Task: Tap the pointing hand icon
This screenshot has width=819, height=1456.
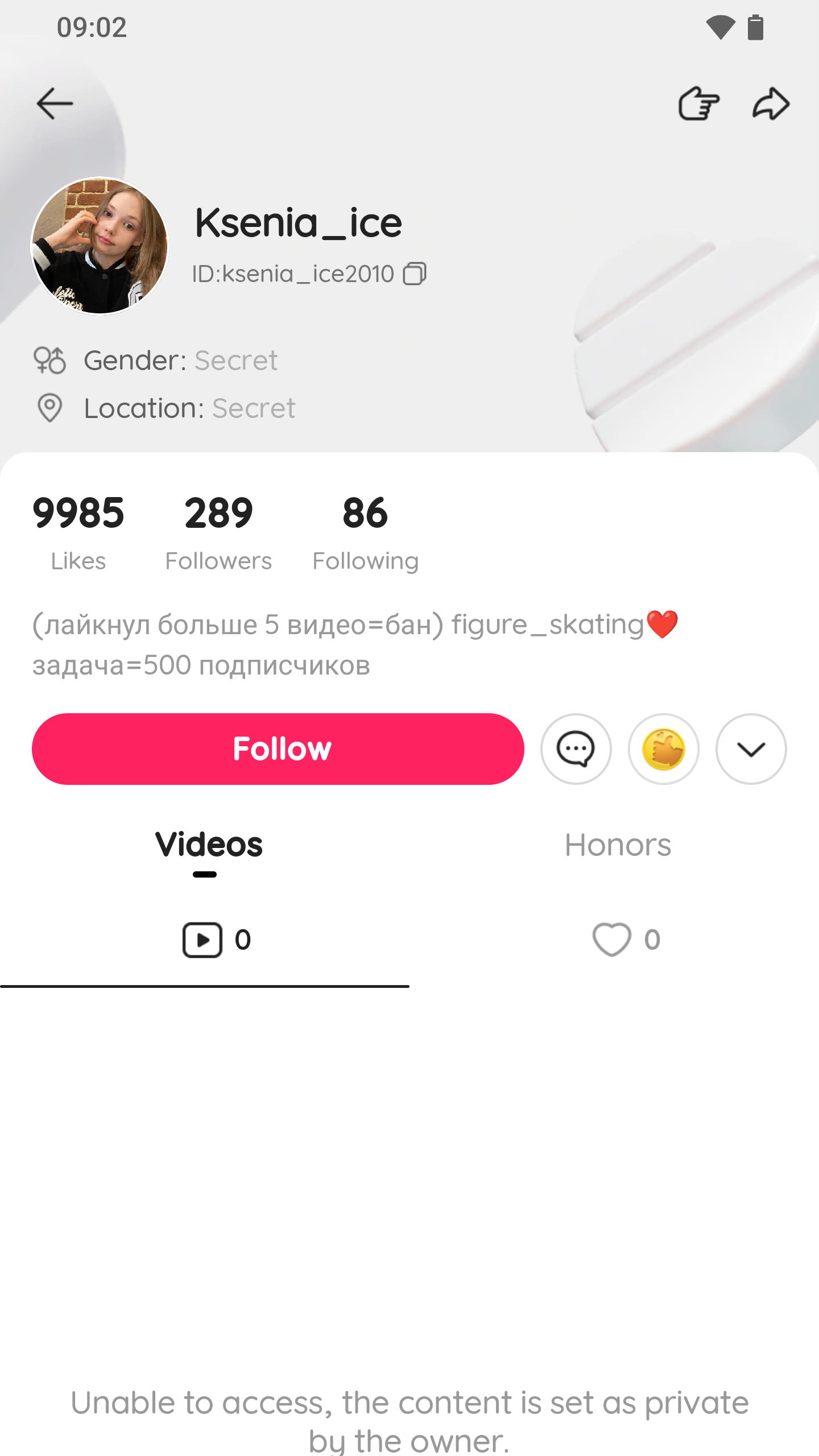Action: click(699, 104)
